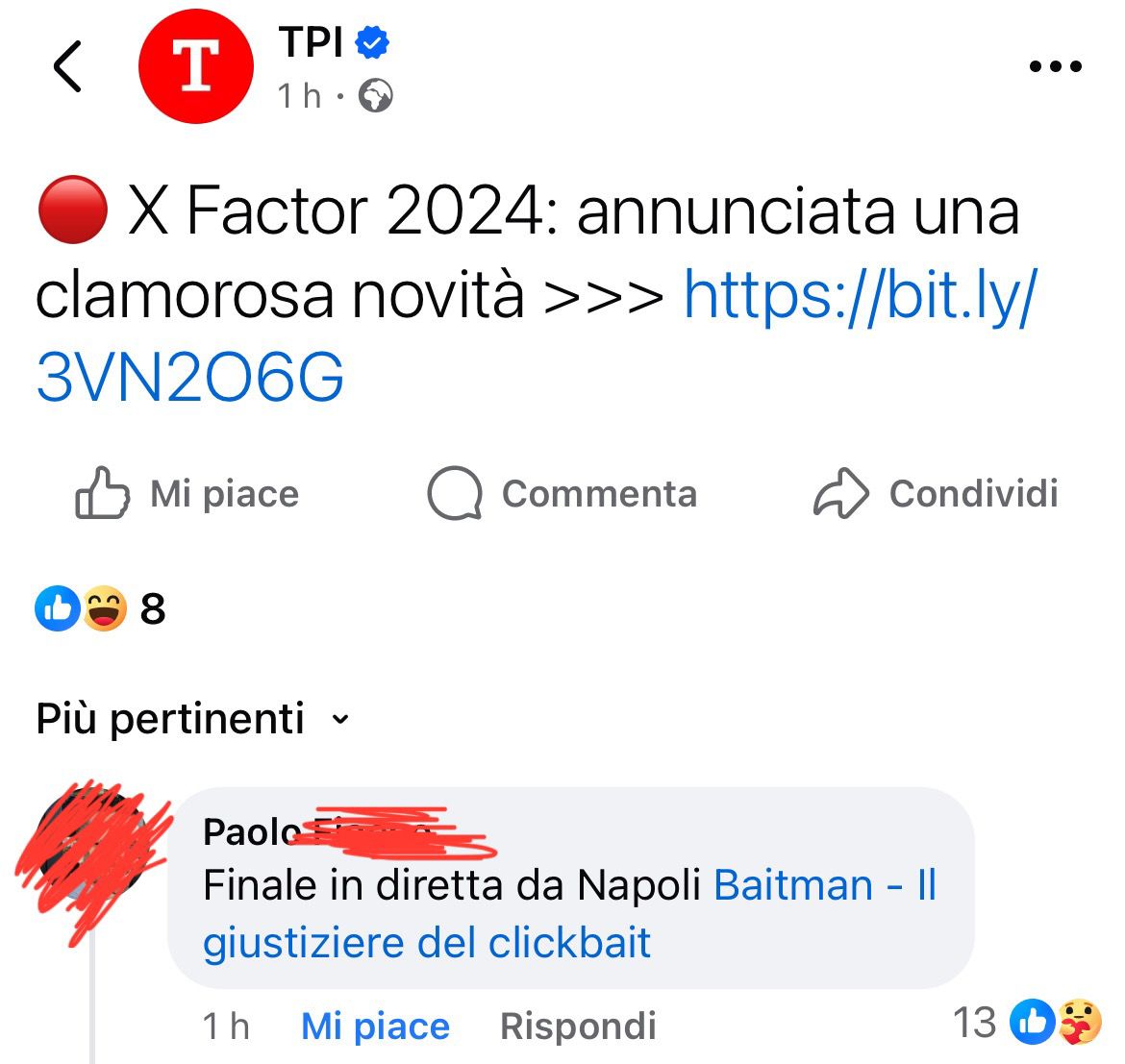View the 8 reactions on the post
The height and width of the screenshot is (1064, 1125).
point(101,609)
